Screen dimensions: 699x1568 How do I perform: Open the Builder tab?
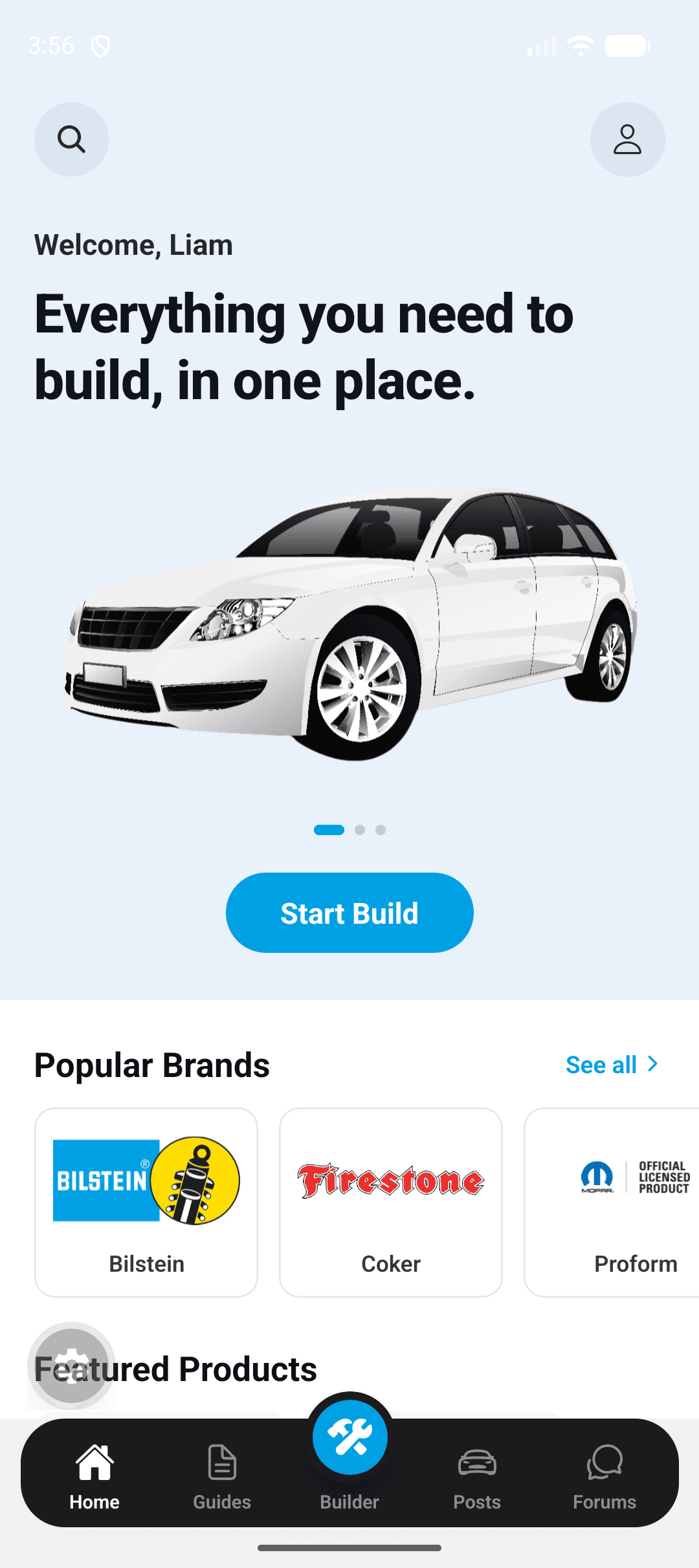pos(349,1455)
